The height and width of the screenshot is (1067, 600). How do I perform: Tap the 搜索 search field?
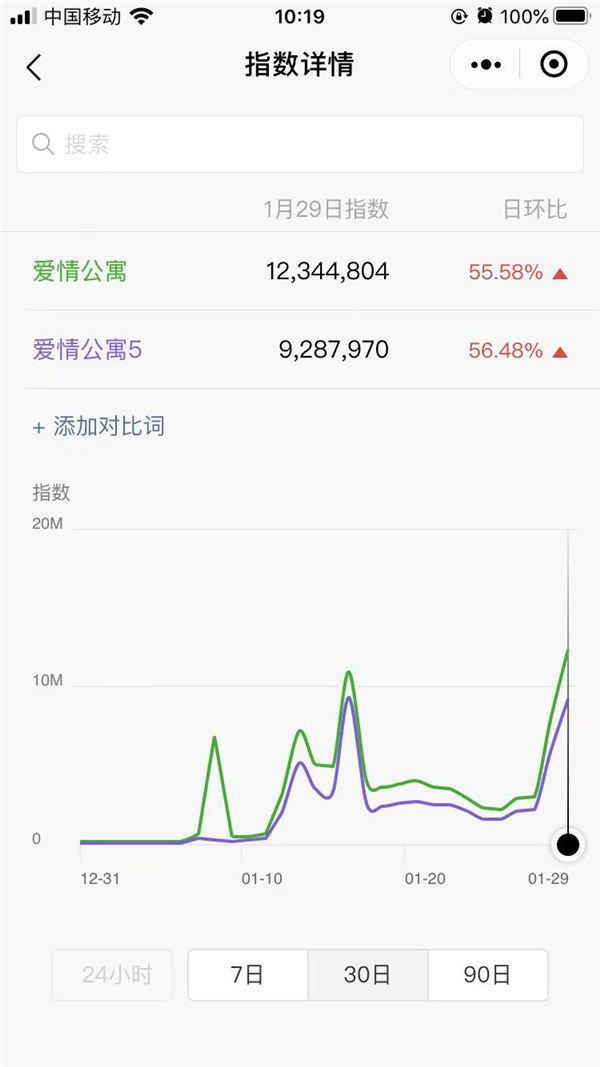[x=300, y=144]
